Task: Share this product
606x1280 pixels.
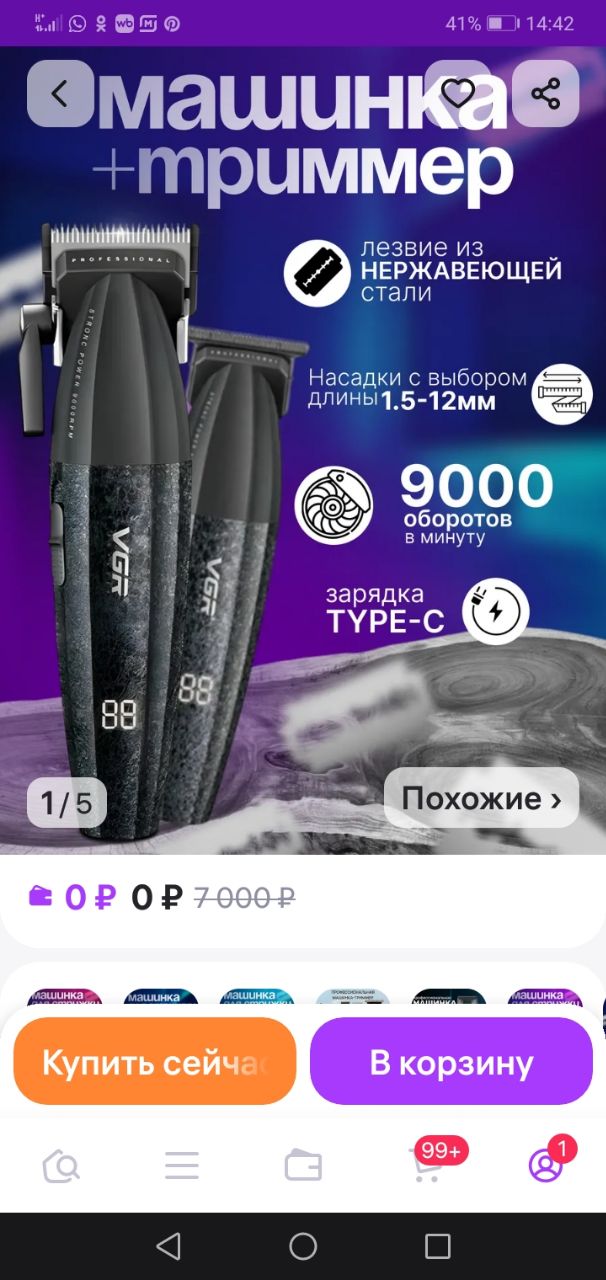Action: [x=545, y=94]
